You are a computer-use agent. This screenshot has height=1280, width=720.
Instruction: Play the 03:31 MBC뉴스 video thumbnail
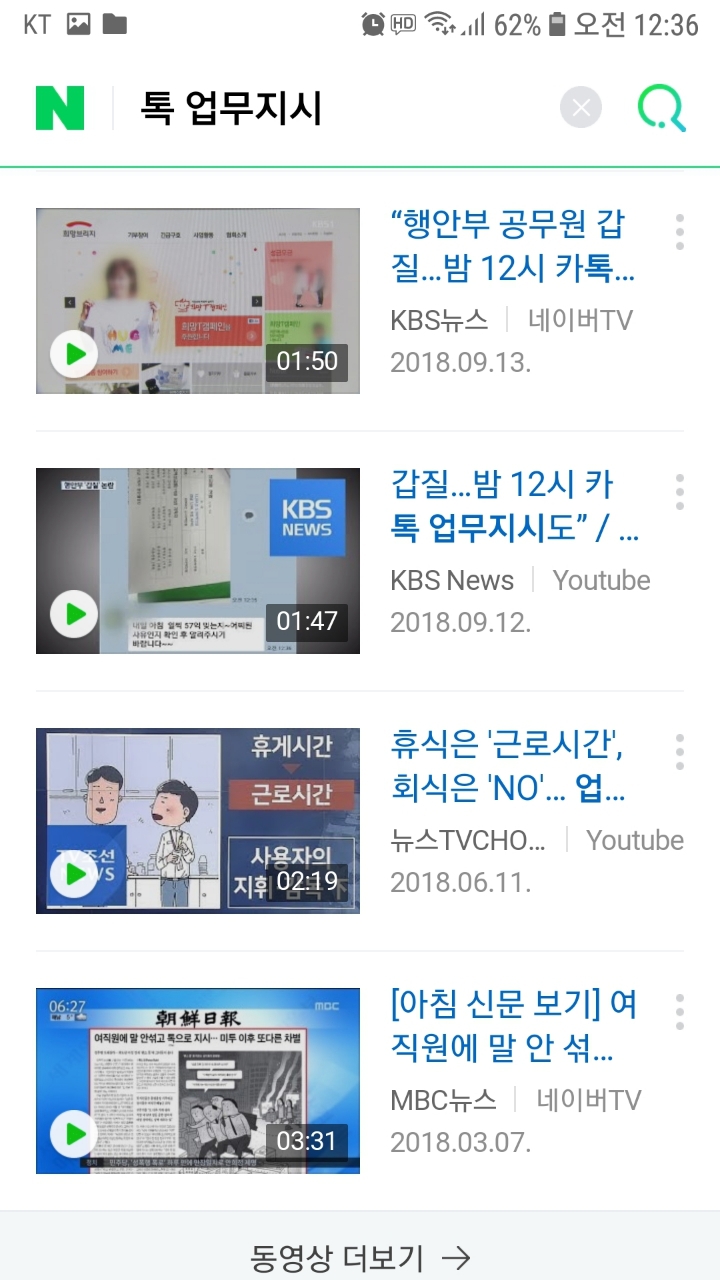pyautogui.click(x=198, y=1080)
